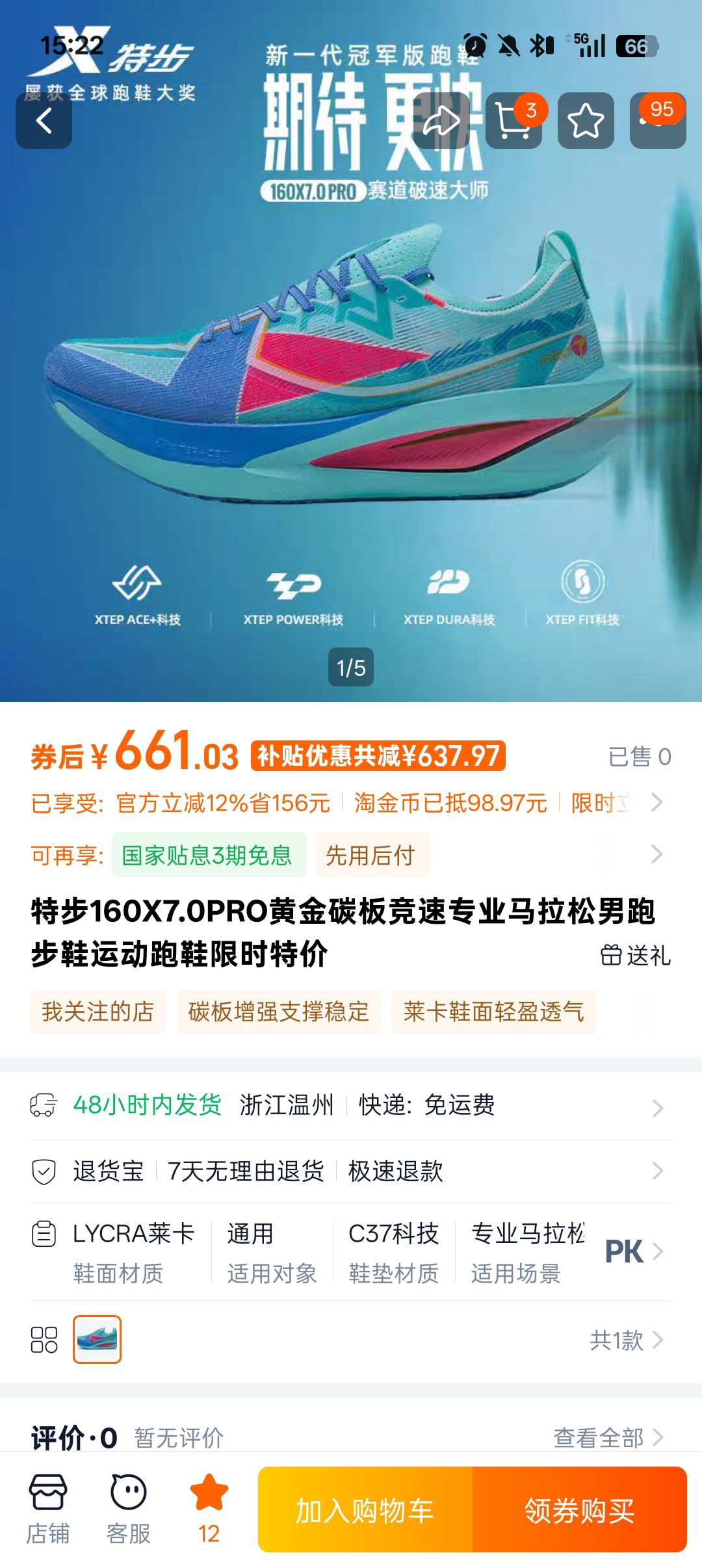
Task: Go back to the previous page
Action: (44, 121)
